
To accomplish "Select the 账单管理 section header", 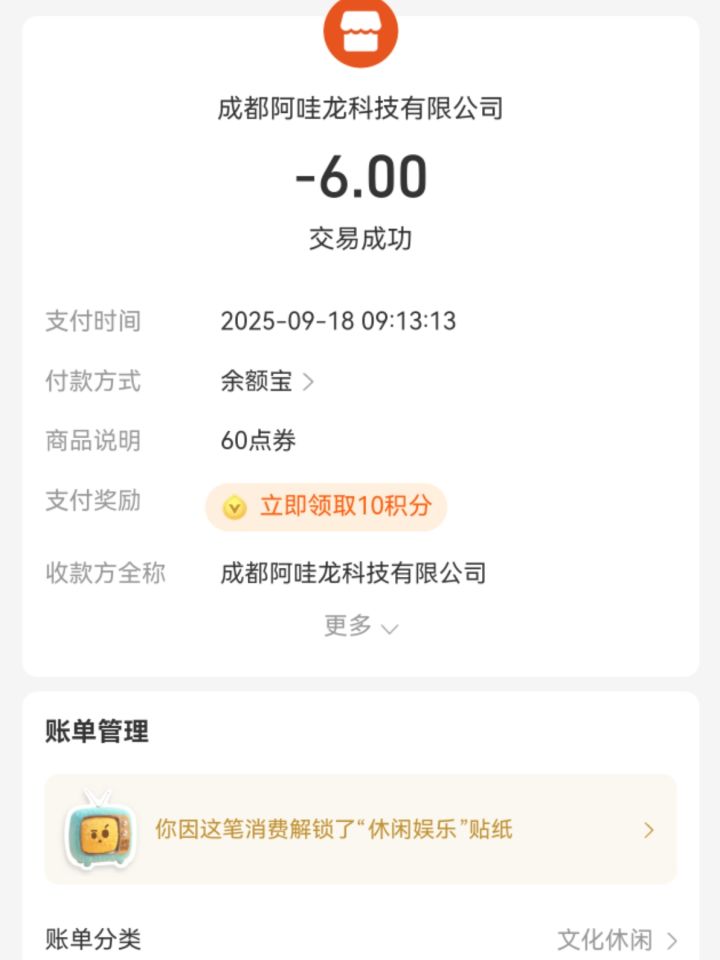I will [98, 730].
